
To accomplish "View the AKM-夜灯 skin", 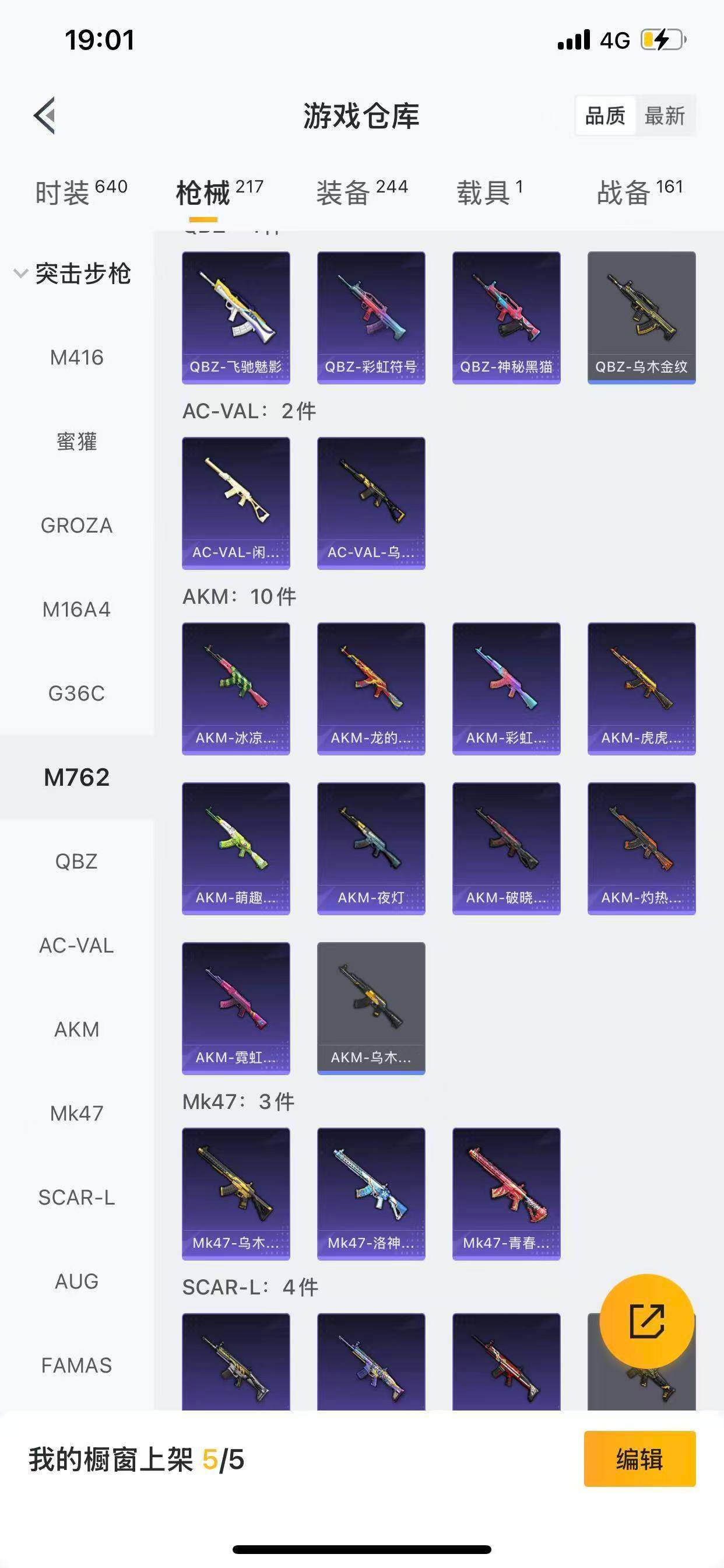I will (x=371, y=848).
